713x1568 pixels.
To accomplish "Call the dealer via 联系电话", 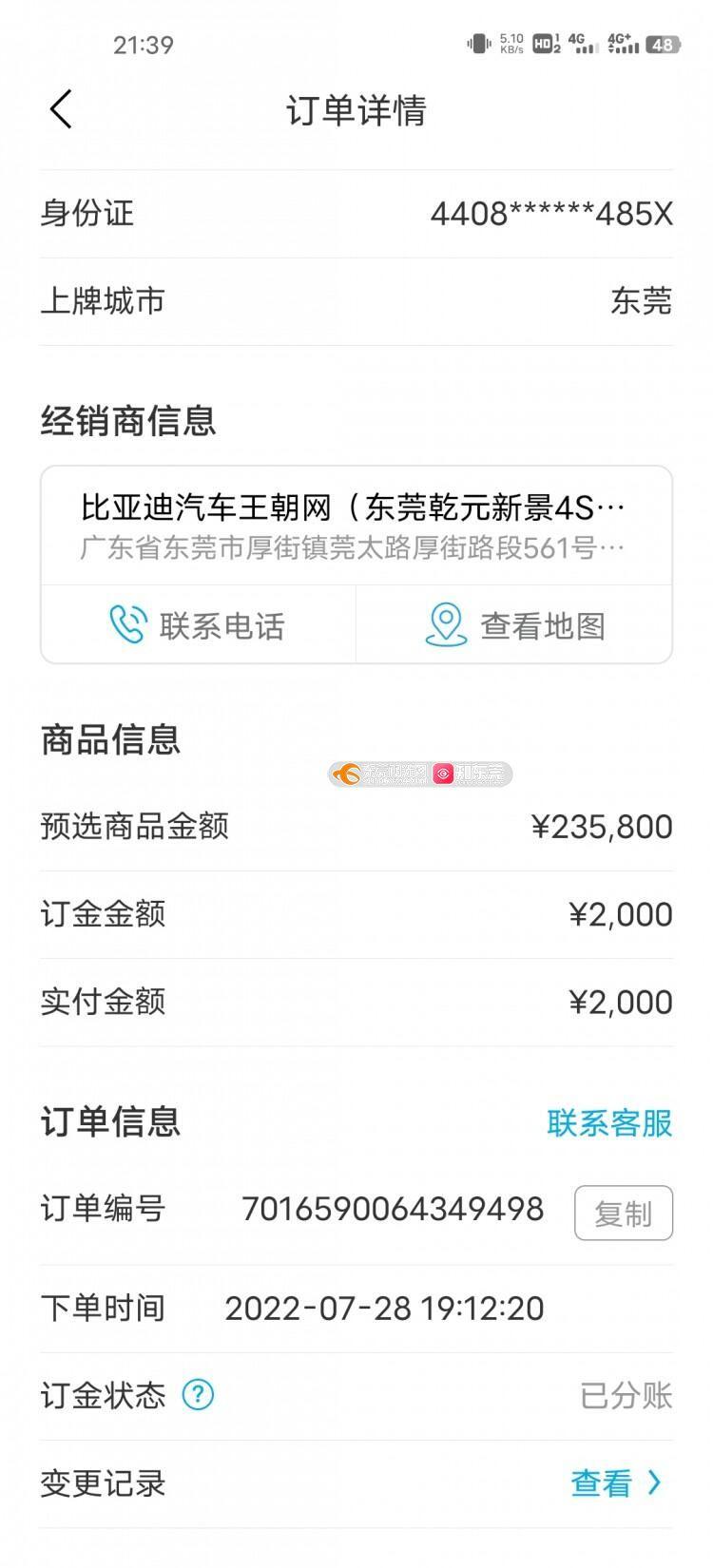I will tap(198, 624).
